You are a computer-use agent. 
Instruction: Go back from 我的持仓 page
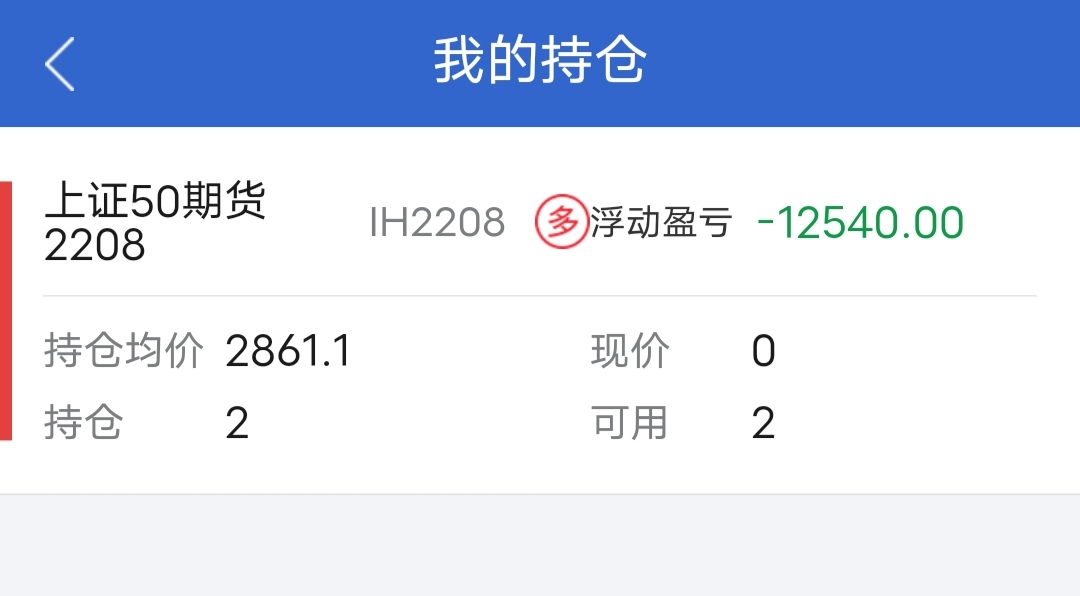click(x=60, y=63)
